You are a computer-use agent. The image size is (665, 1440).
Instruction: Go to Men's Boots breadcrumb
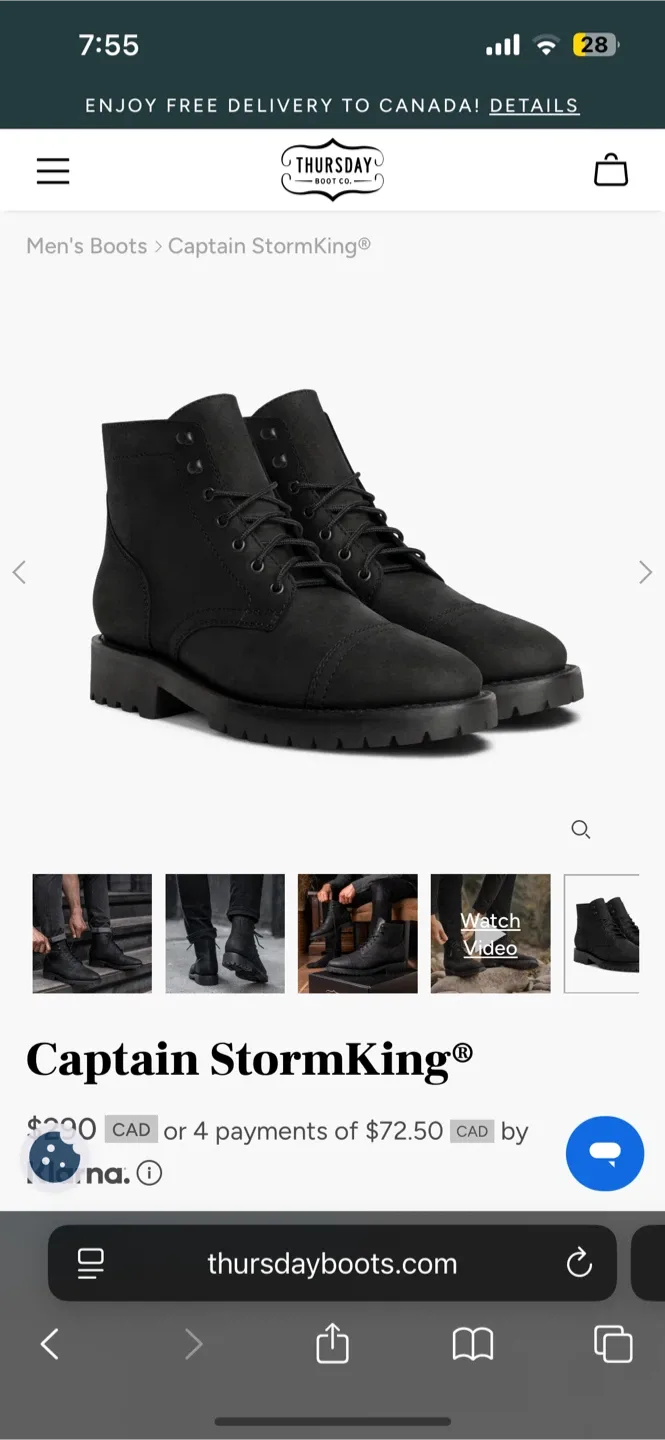[x=87, y=246]
